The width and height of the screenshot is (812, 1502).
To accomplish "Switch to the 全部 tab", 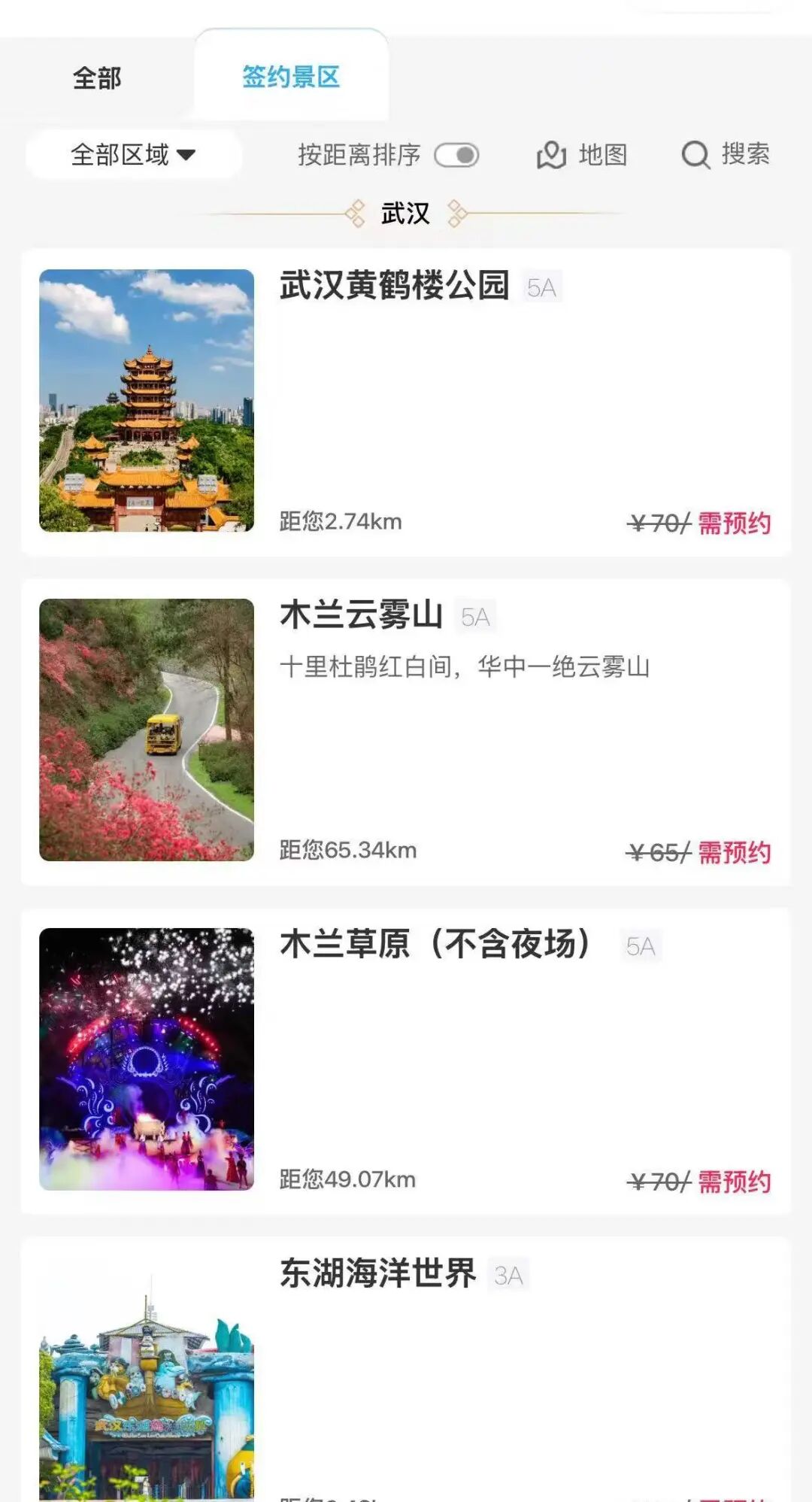I will (x=97, y=78).
